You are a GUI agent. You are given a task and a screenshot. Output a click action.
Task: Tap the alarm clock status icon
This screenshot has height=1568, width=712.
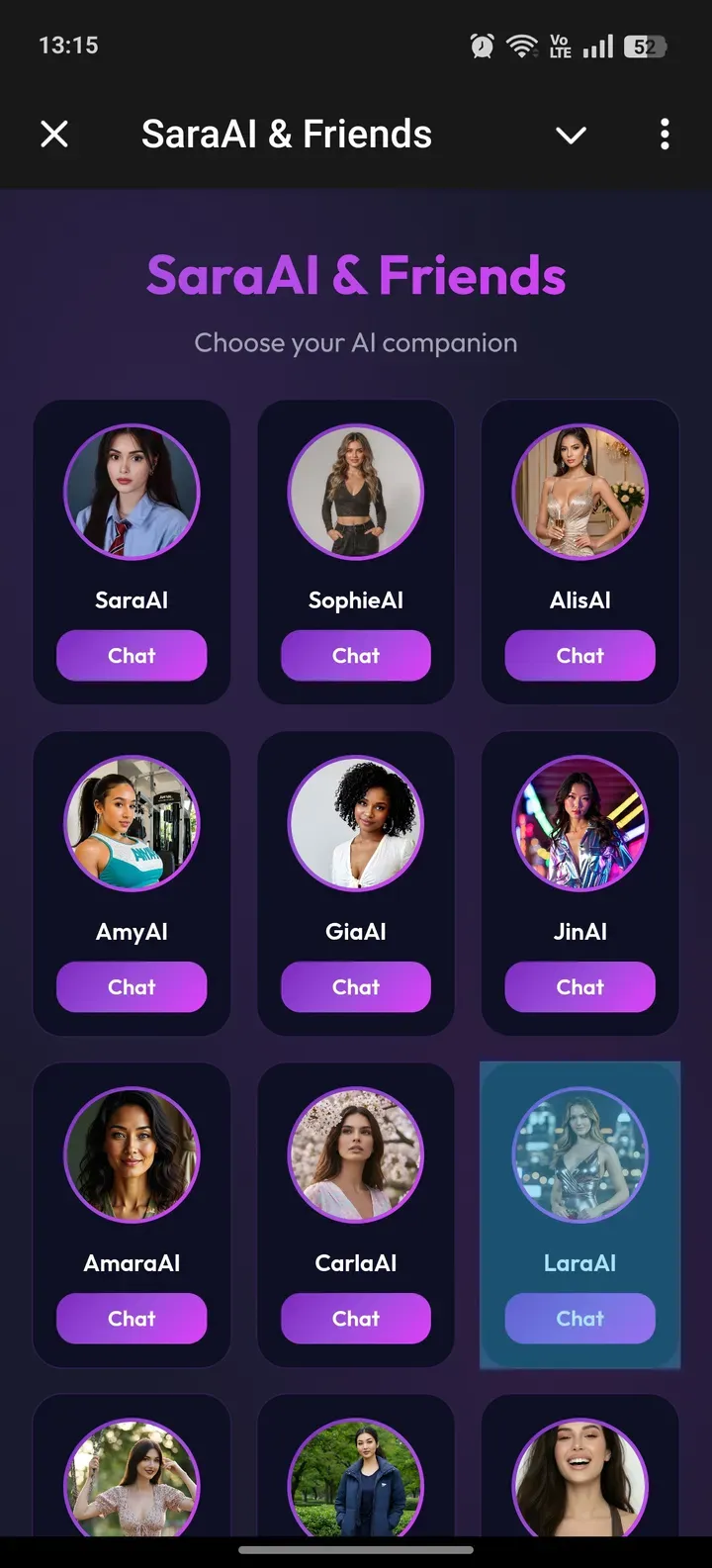[x=481, y=45]
